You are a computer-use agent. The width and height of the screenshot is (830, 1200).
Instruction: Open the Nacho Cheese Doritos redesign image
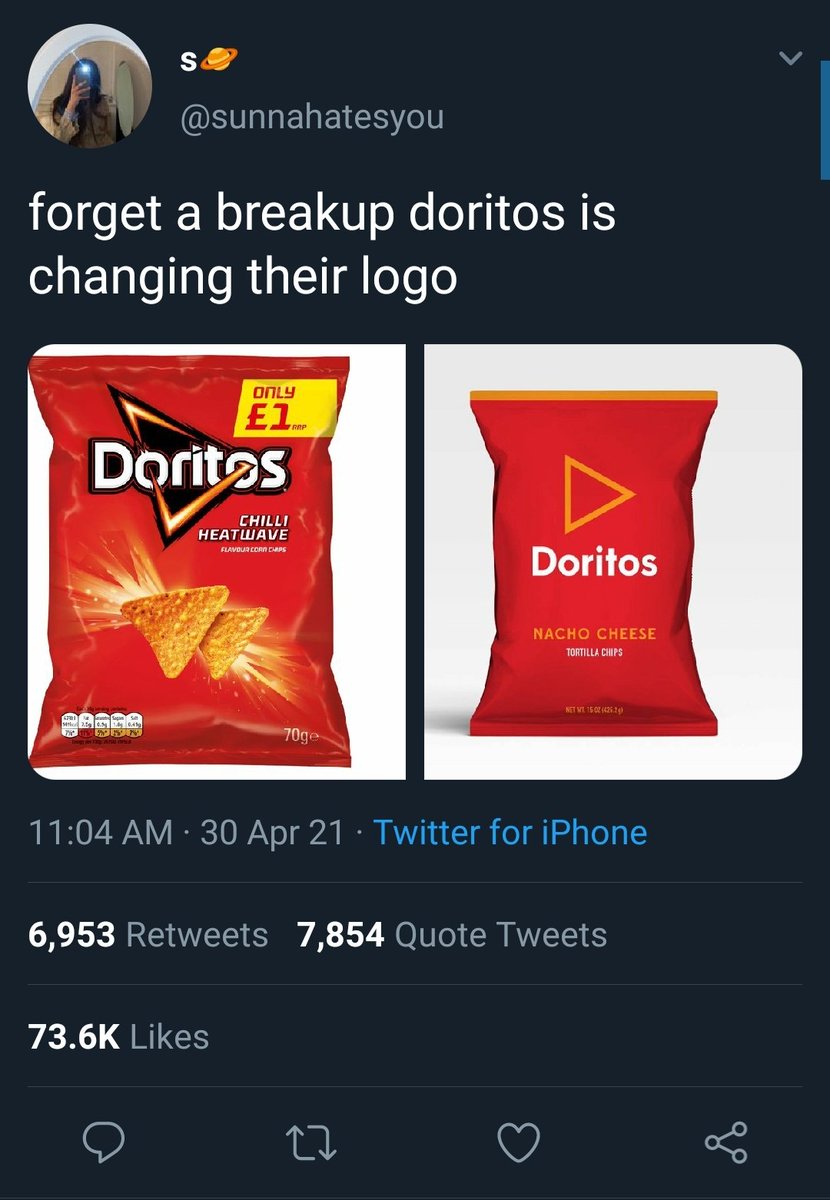(613, 561)
